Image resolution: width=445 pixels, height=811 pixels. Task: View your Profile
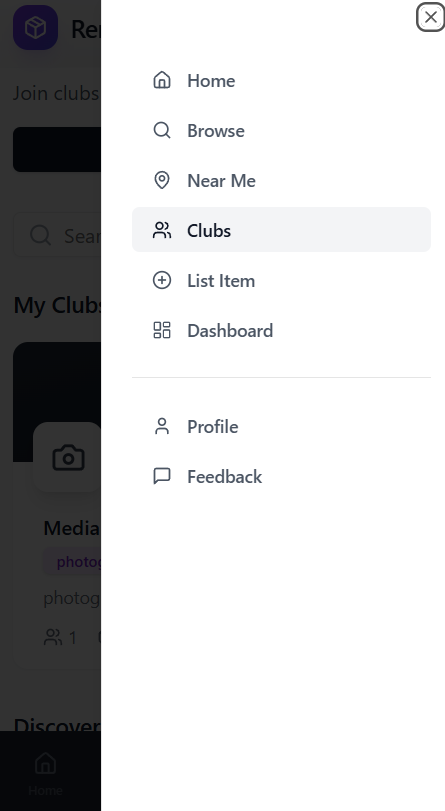click(x=281, y=427)
